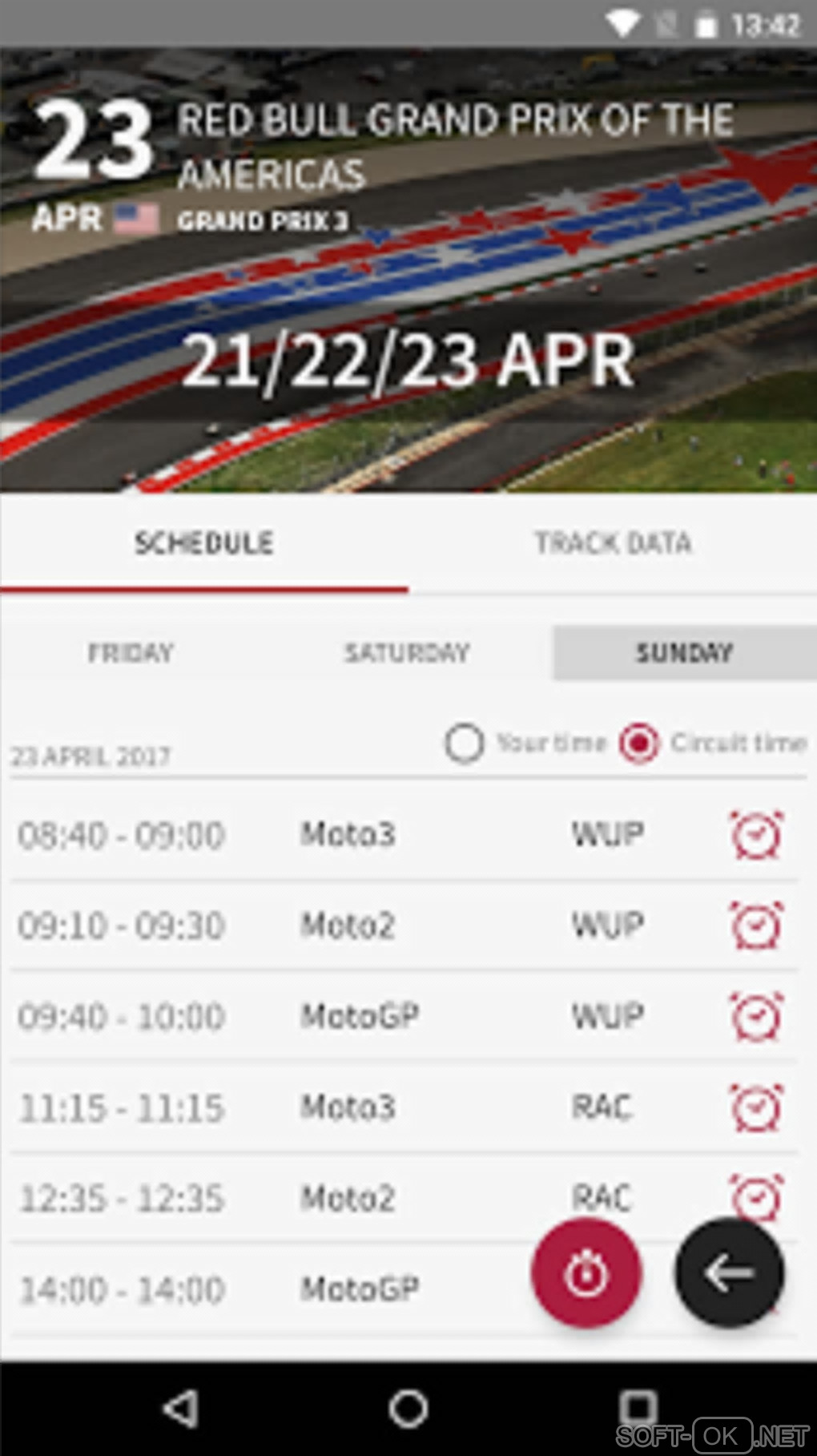Screen dimensions: 817x1456
Task: Select the Schedule tab
Action: [x=203, y=543]
